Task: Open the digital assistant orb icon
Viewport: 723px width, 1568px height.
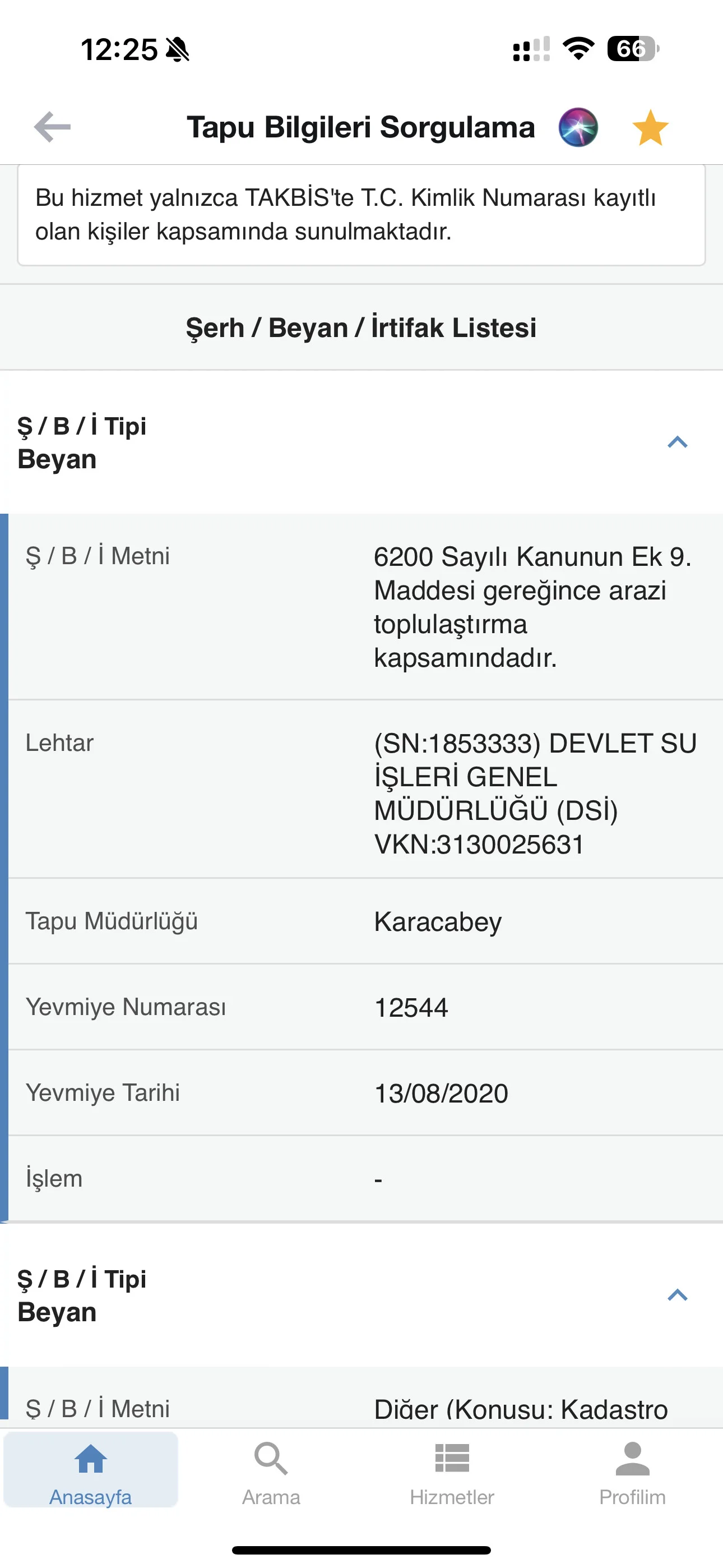Action: [x=578, y=127]
